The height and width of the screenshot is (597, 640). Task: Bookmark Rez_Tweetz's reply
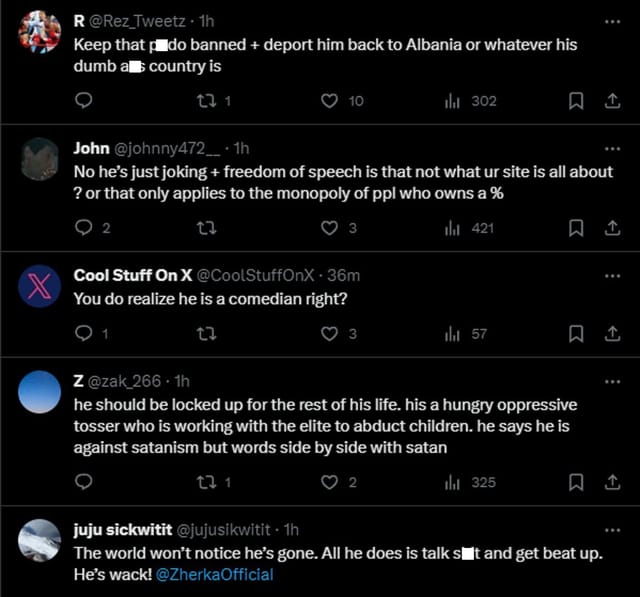[x=576, y=100]
